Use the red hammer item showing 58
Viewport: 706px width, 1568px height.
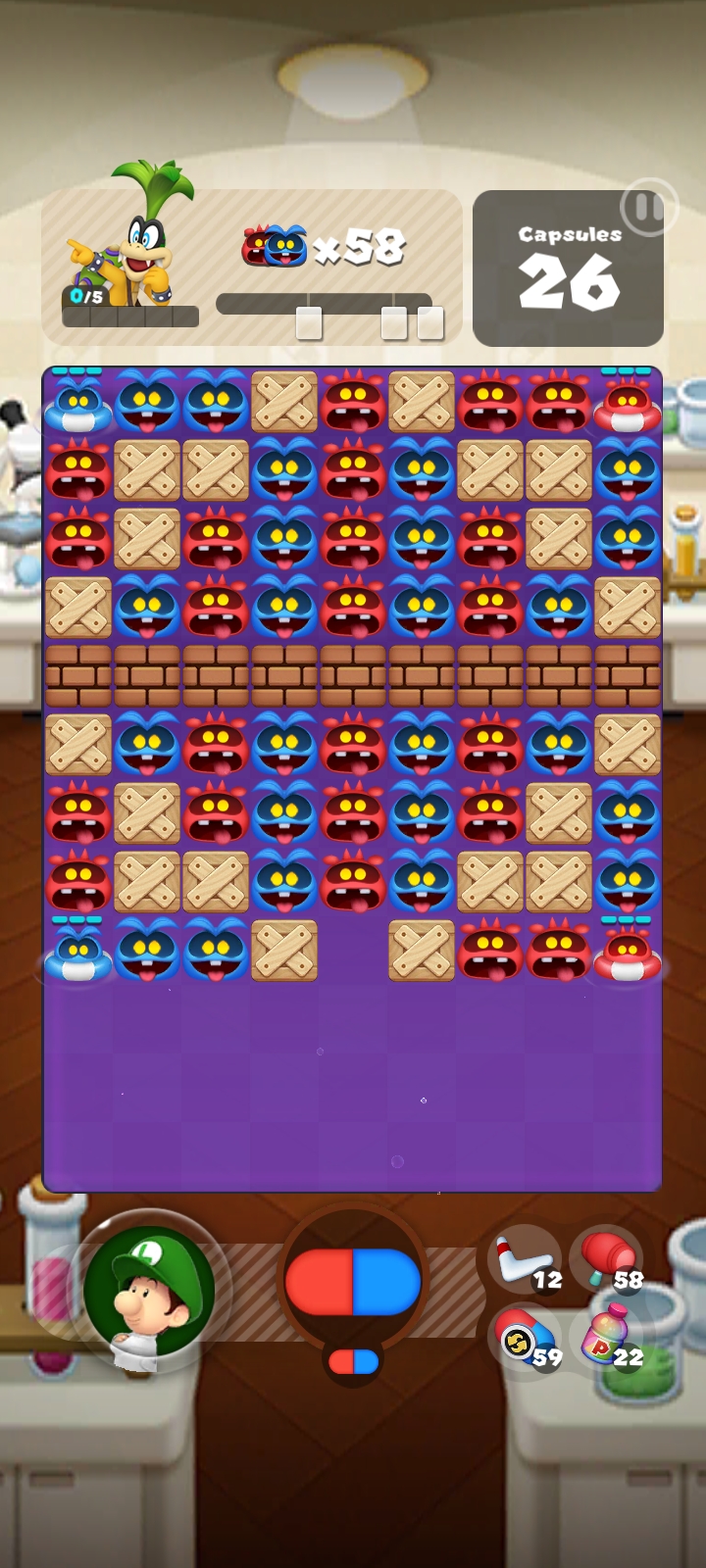[x=607, y=1259]
